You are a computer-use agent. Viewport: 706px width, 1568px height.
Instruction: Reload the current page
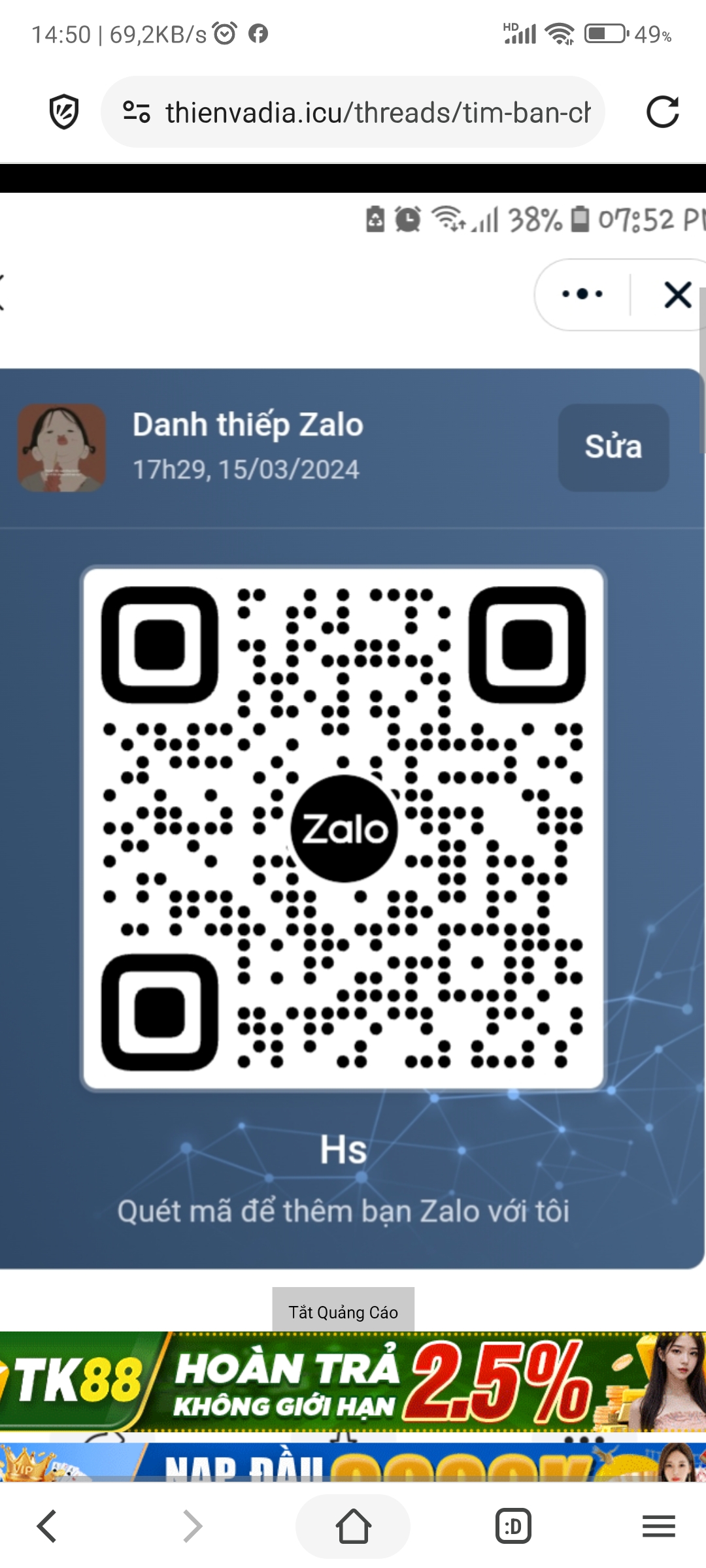[662, 112]
